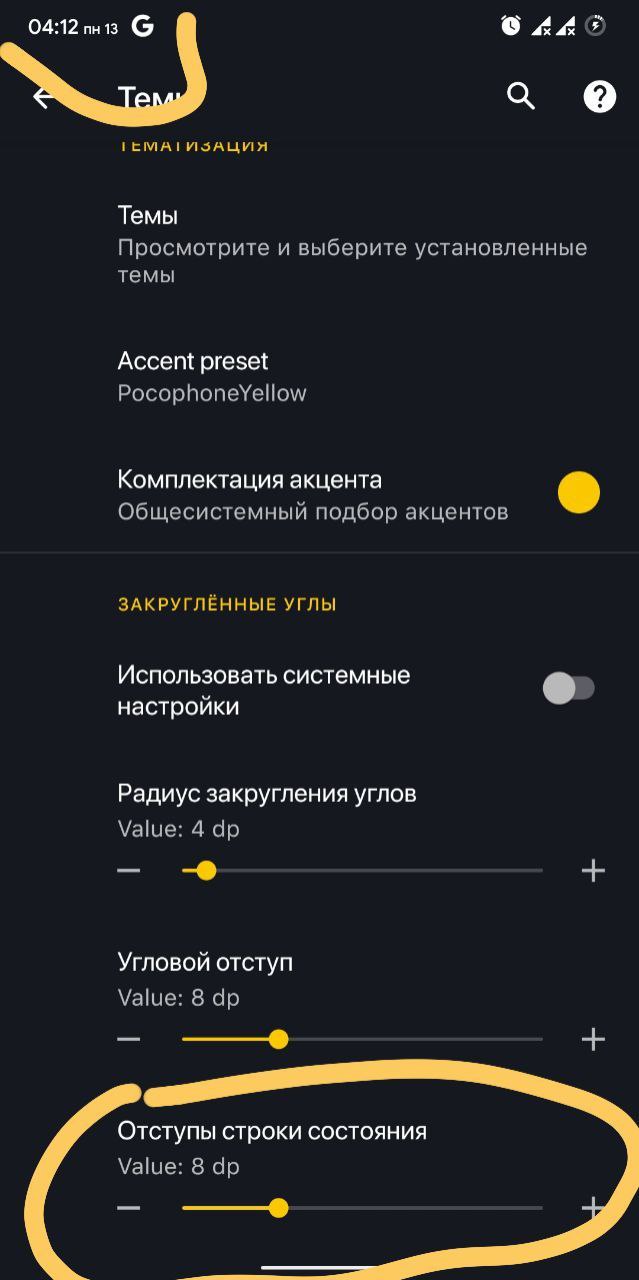Go back using the arrow icon
This screenshot has width=639, height=1280.
coord(42,97)
